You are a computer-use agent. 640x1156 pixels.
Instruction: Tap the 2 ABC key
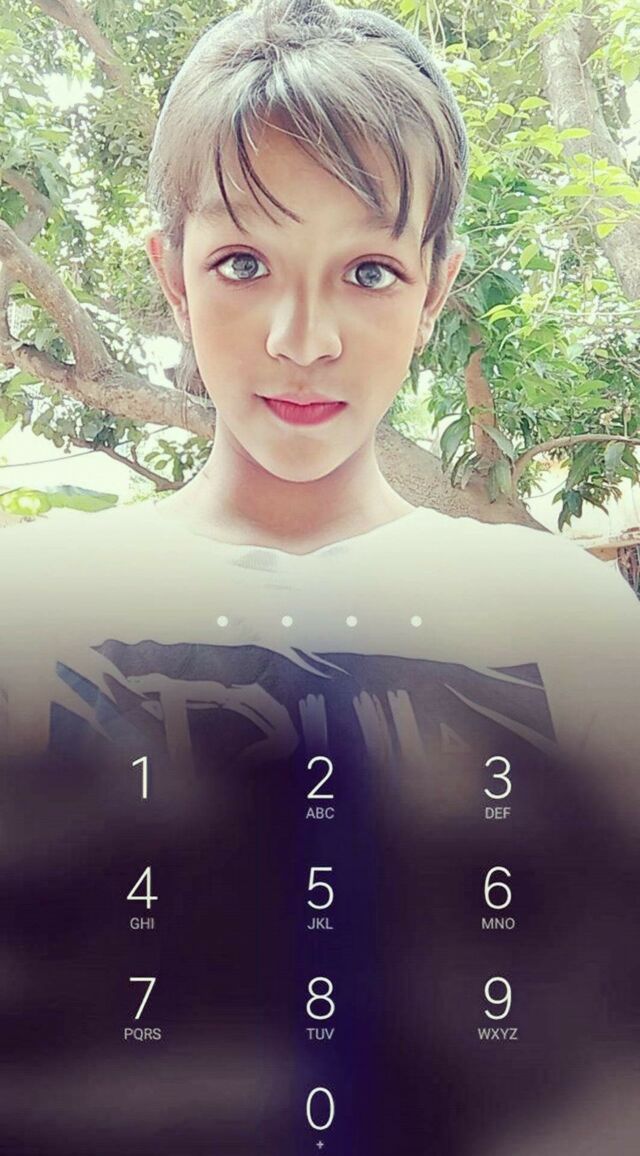click(x=320, y=786)
